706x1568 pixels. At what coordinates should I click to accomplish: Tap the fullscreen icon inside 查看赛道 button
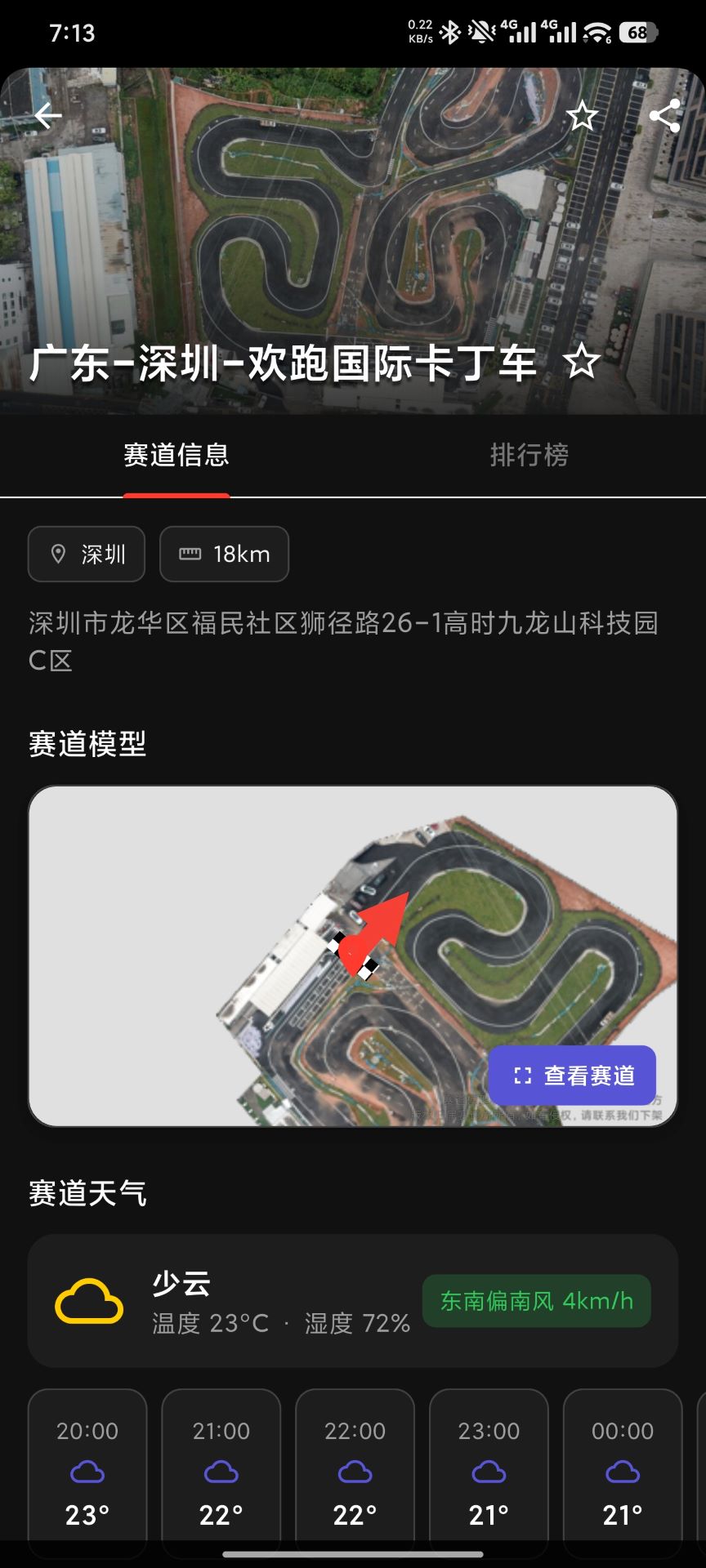click(524, 1076)
